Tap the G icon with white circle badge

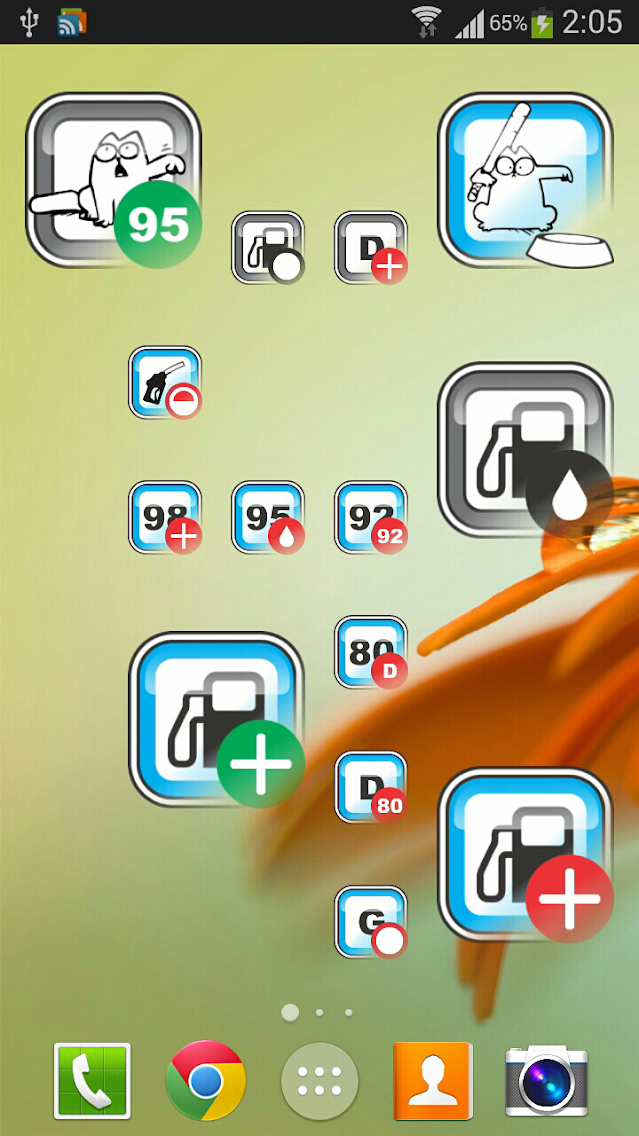[371, 922]
